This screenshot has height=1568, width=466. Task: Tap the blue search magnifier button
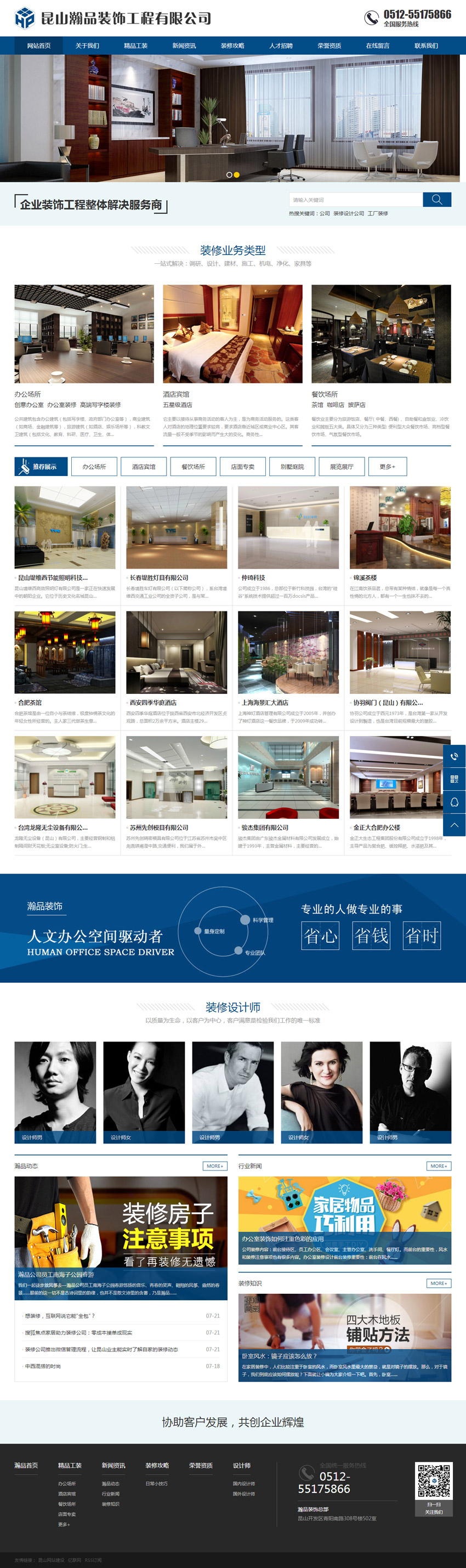point(437,200)
